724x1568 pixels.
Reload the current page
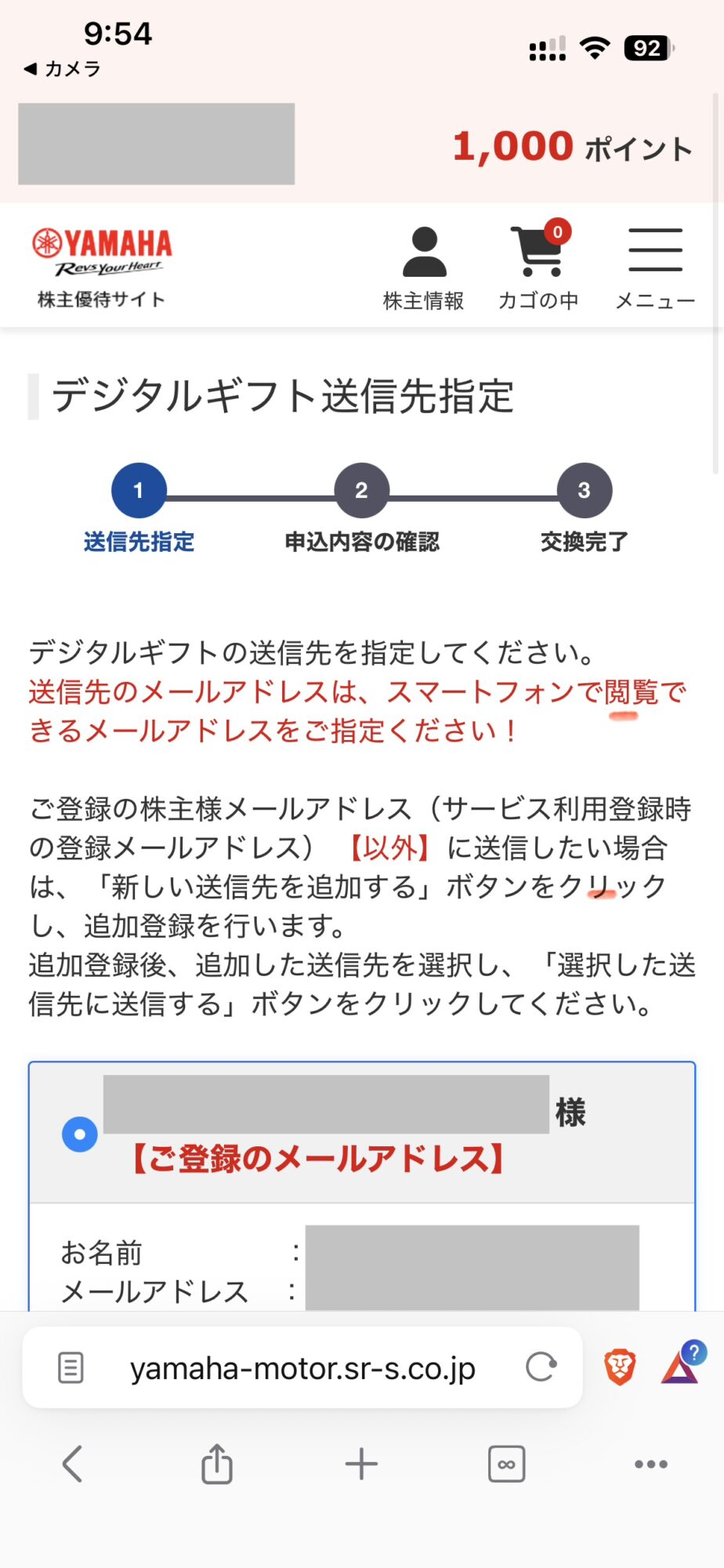pyautogui.click(x=541, y=1367)
